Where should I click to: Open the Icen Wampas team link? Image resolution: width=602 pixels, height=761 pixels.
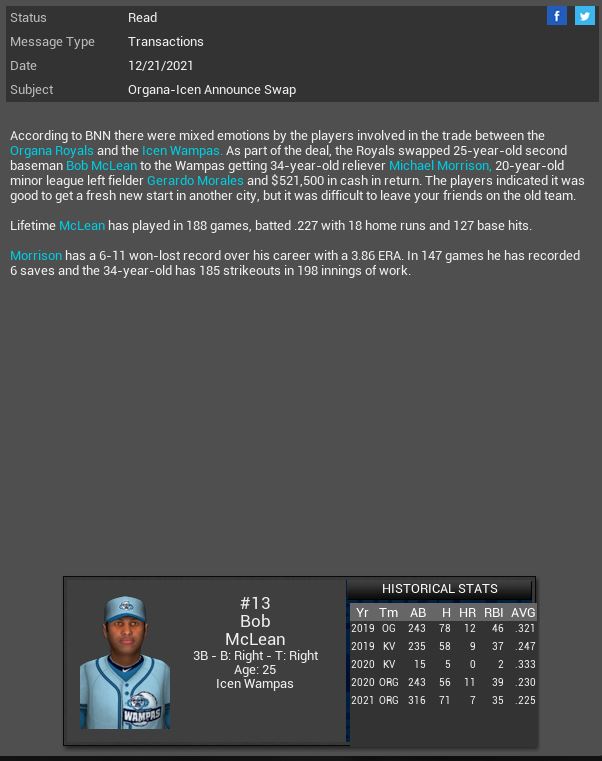[x=181, y=151]
